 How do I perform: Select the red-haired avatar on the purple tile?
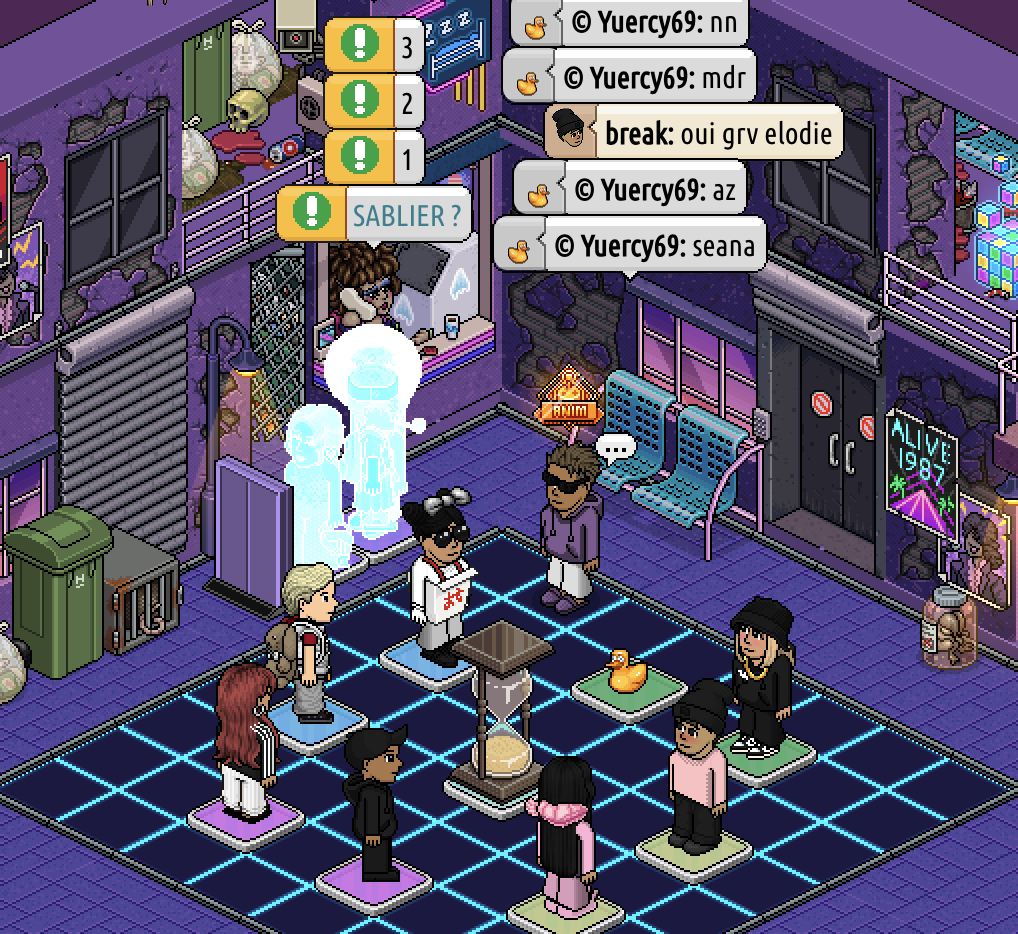[x=243, y=739]
